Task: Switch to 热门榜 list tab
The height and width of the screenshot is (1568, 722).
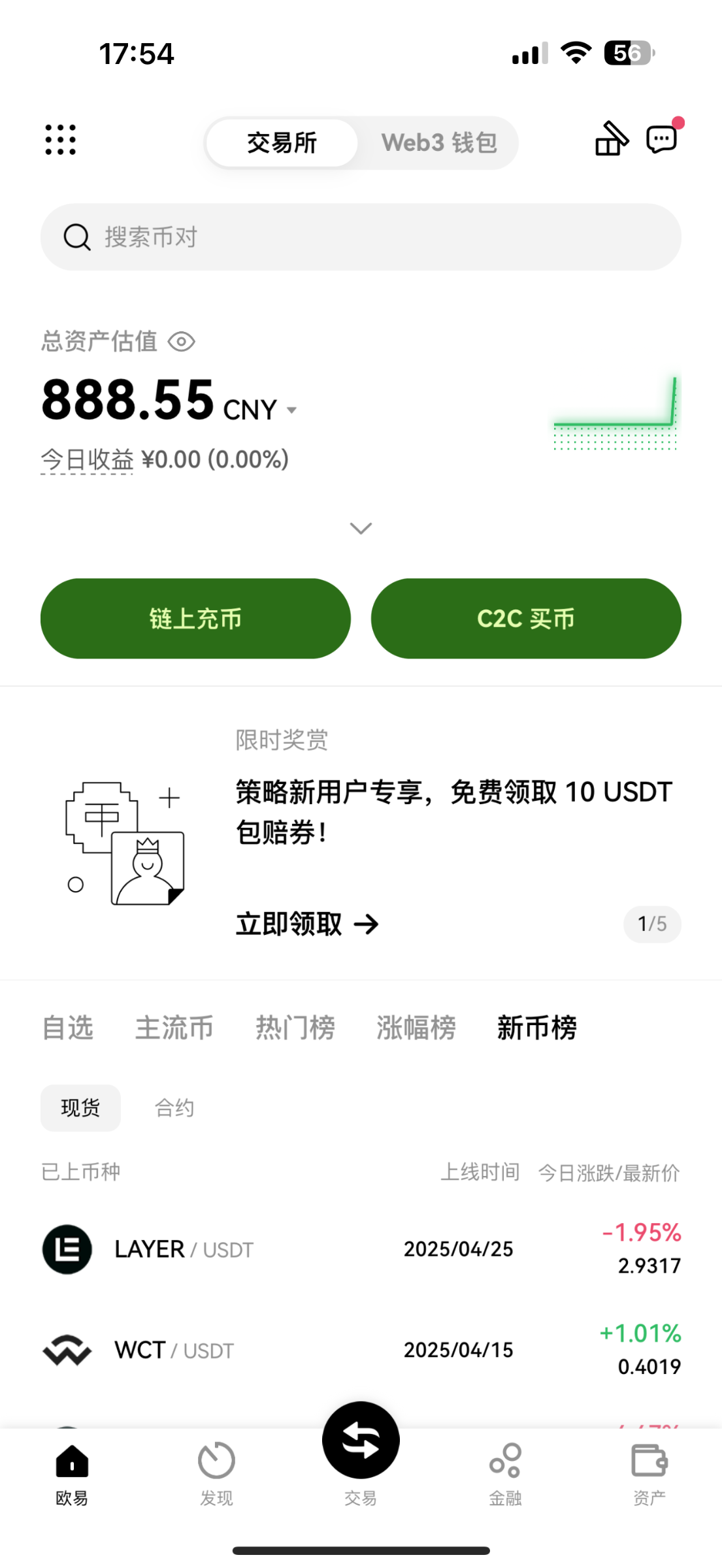Action: tap(295, 1028)
